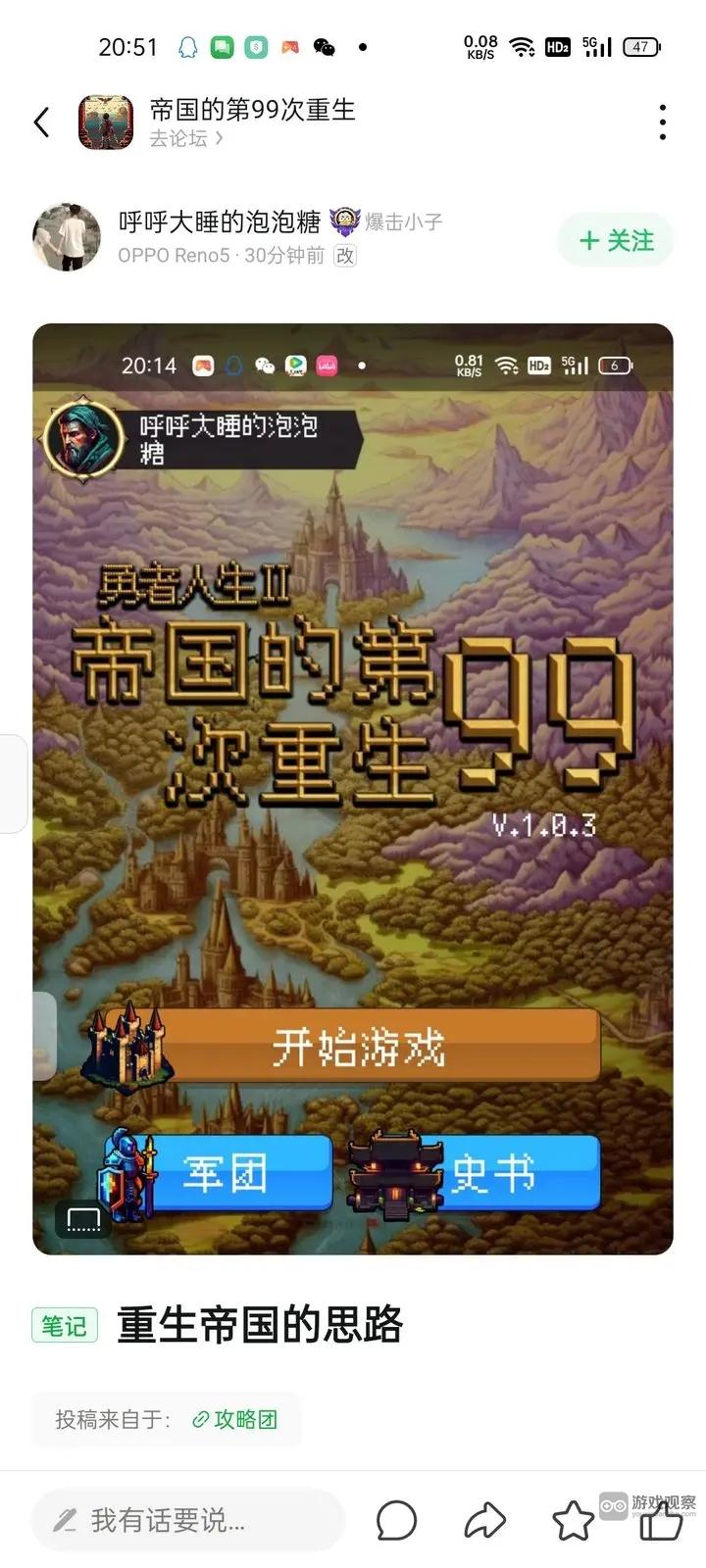Tap the 我有话要说 comment input
706x1568 pixels.
point(186,1520)
